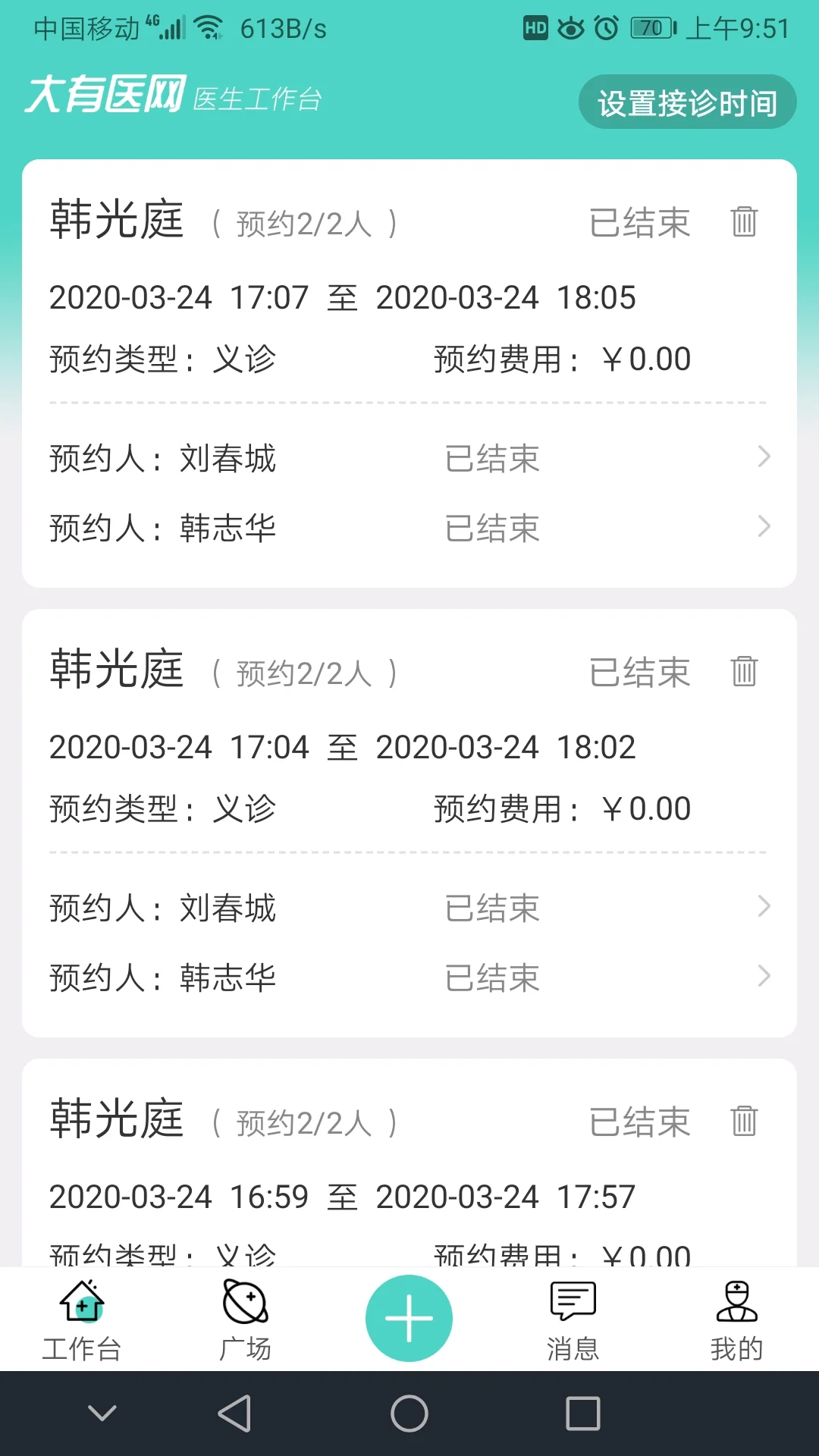Expand 刘春城 record in second appointment card
Viewport: 819px width, 1456px height.
pos(409,908)
